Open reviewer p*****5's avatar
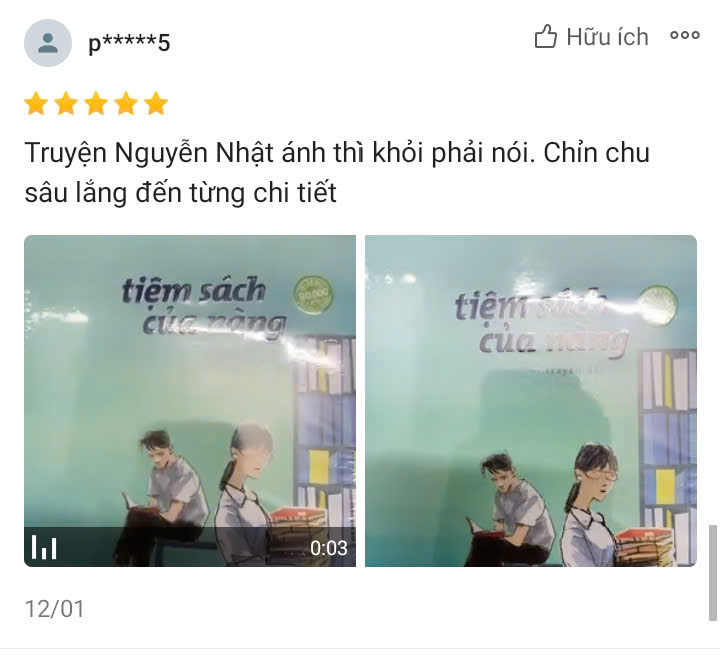The image size is (720, 670). (48, 43)
